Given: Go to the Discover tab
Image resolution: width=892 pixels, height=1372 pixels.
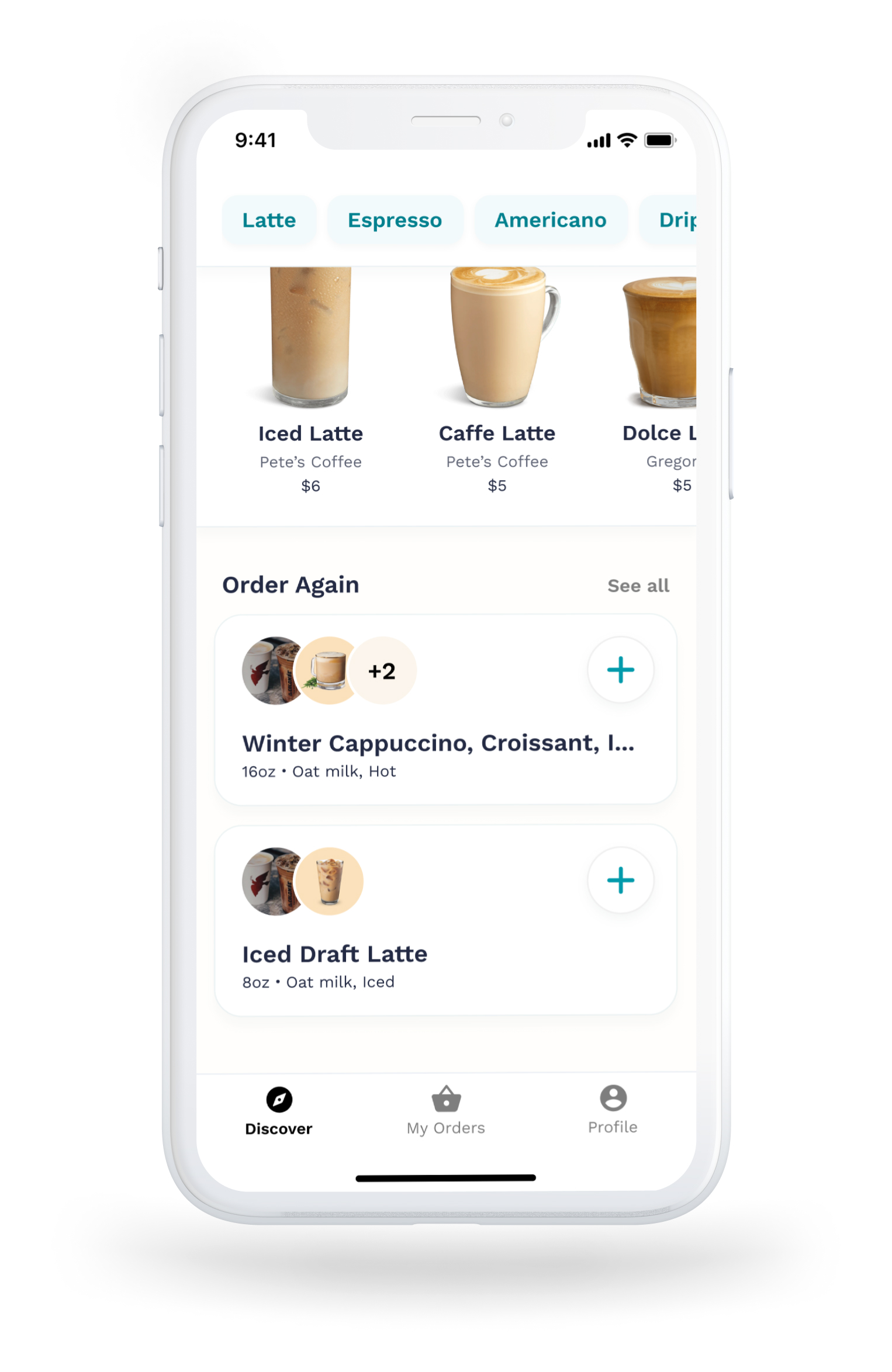Looking at the screenshot, I should [279, 1111].
